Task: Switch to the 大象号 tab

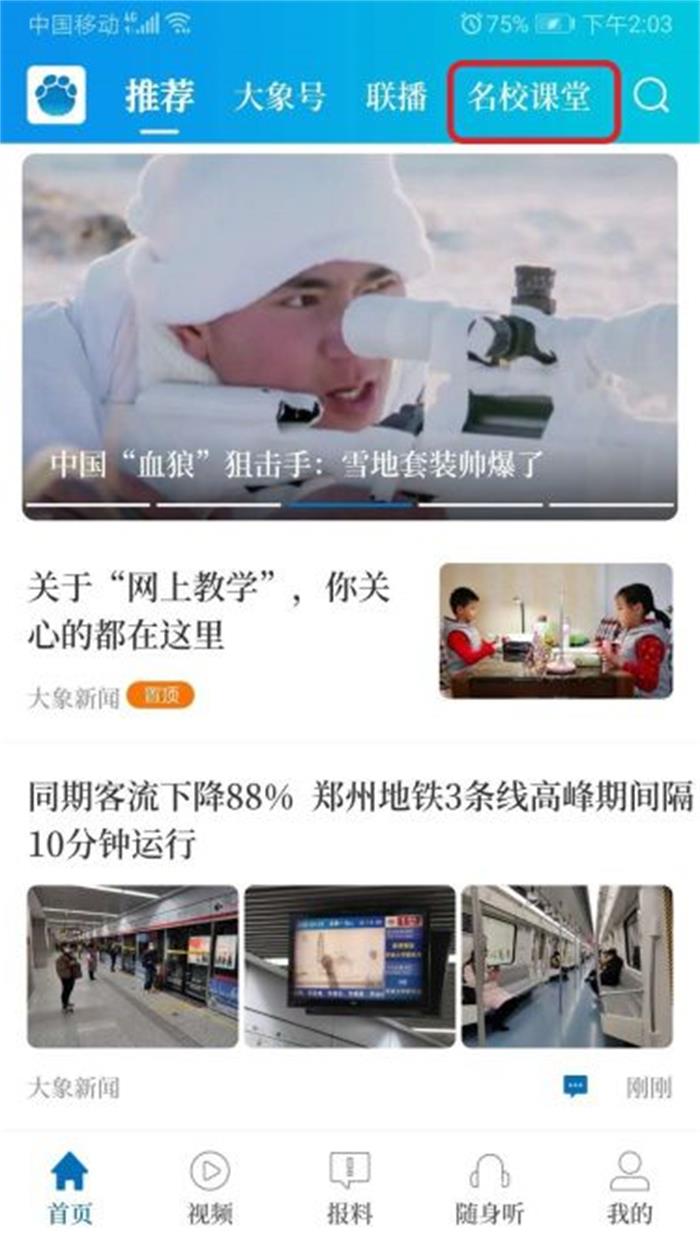Action: click(x=280, y=97)
